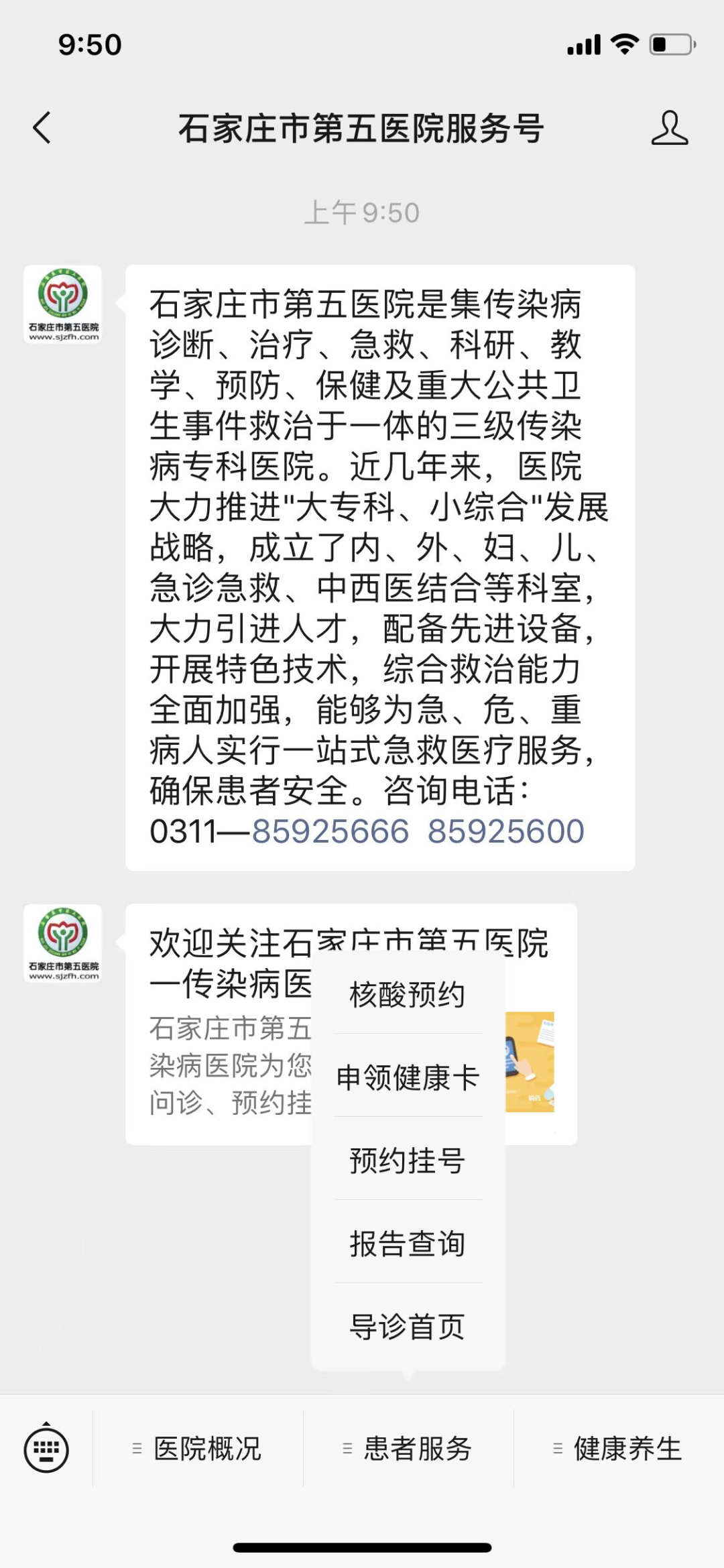Expand the 患者服务 bottom menu
Viewport: 724px width, 1568px height.
pyautogui.click(x=416, y=1448)
